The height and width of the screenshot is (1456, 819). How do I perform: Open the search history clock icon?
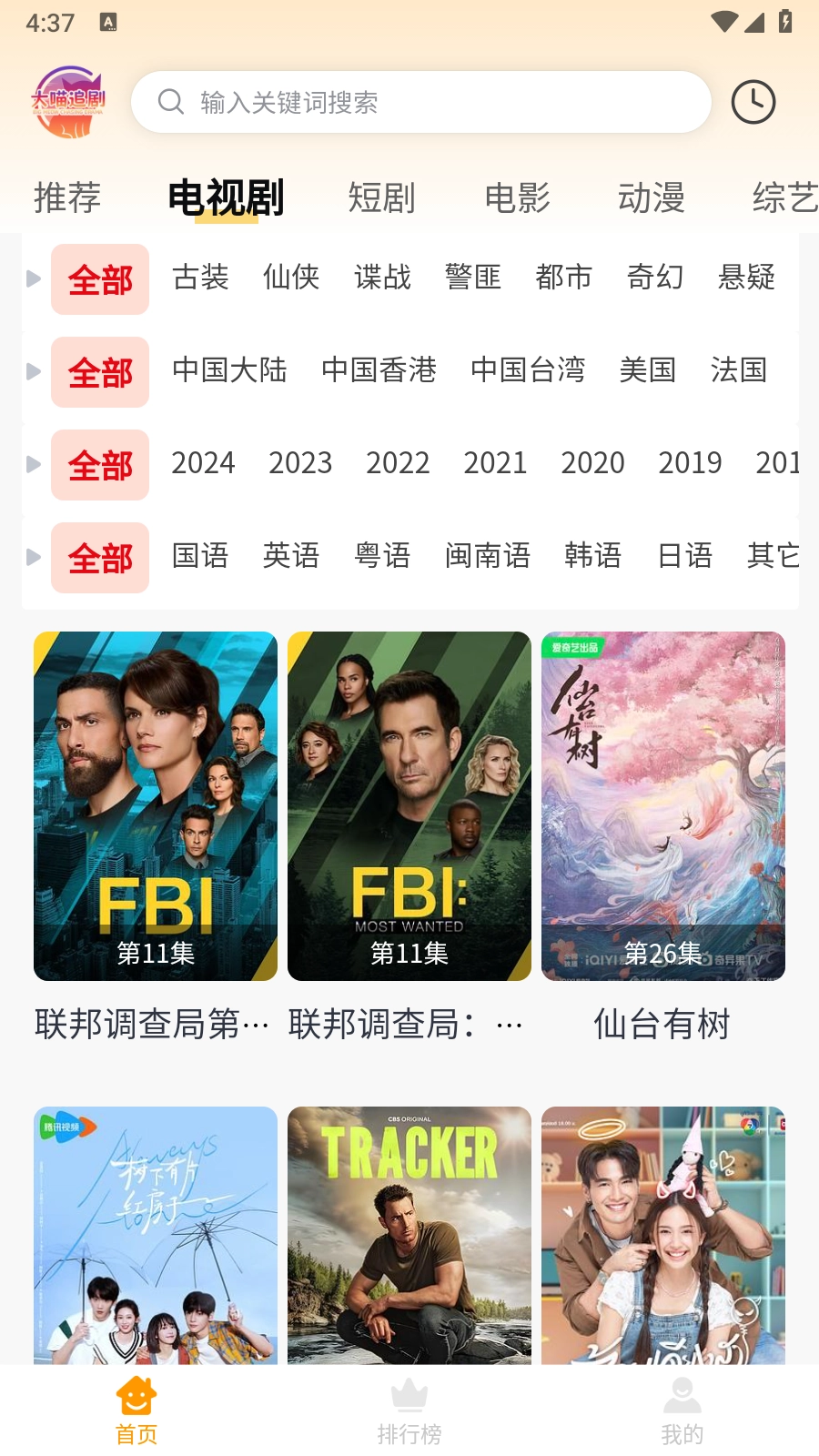[x=753, y=102]
